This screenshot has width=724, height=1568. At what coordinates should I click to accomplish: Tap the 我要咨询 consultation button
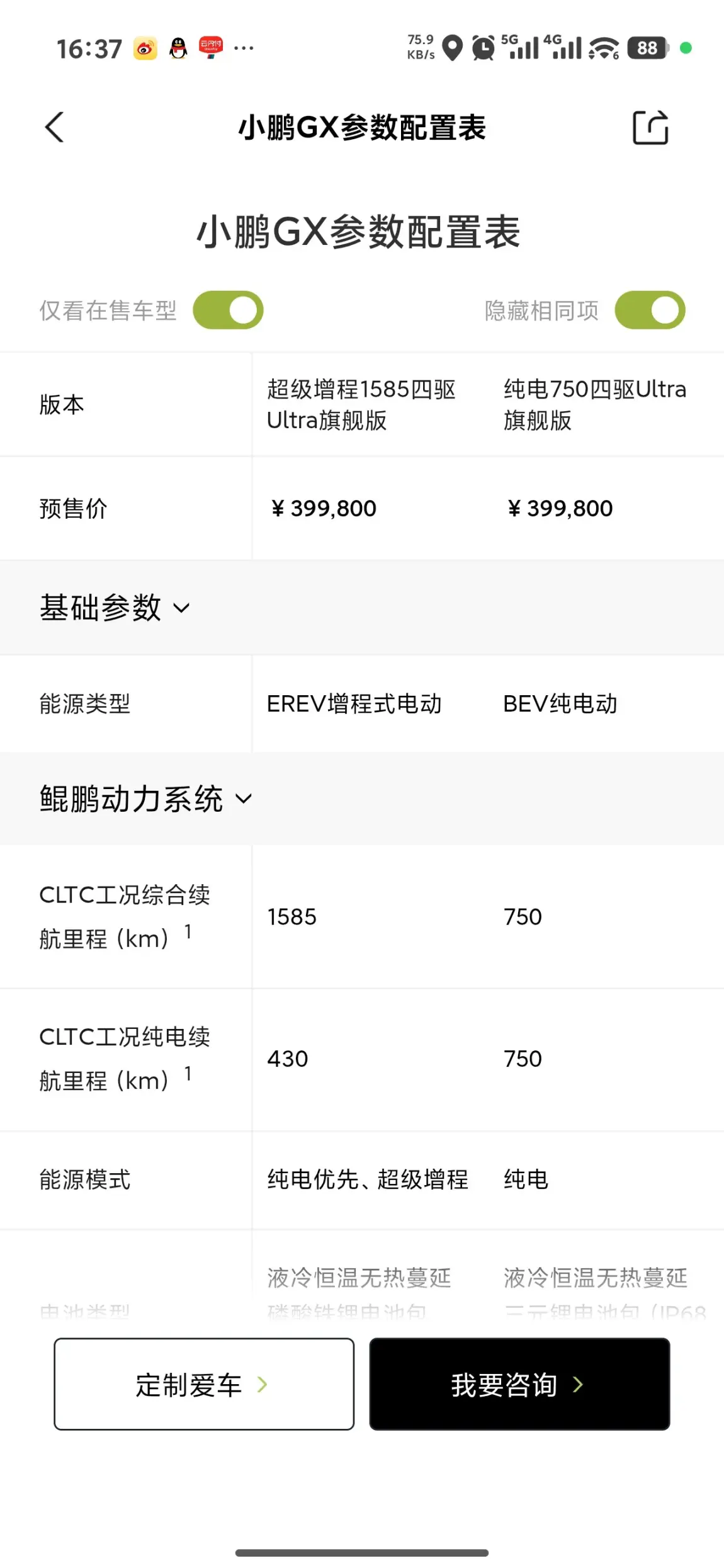tap(519, 1384)
